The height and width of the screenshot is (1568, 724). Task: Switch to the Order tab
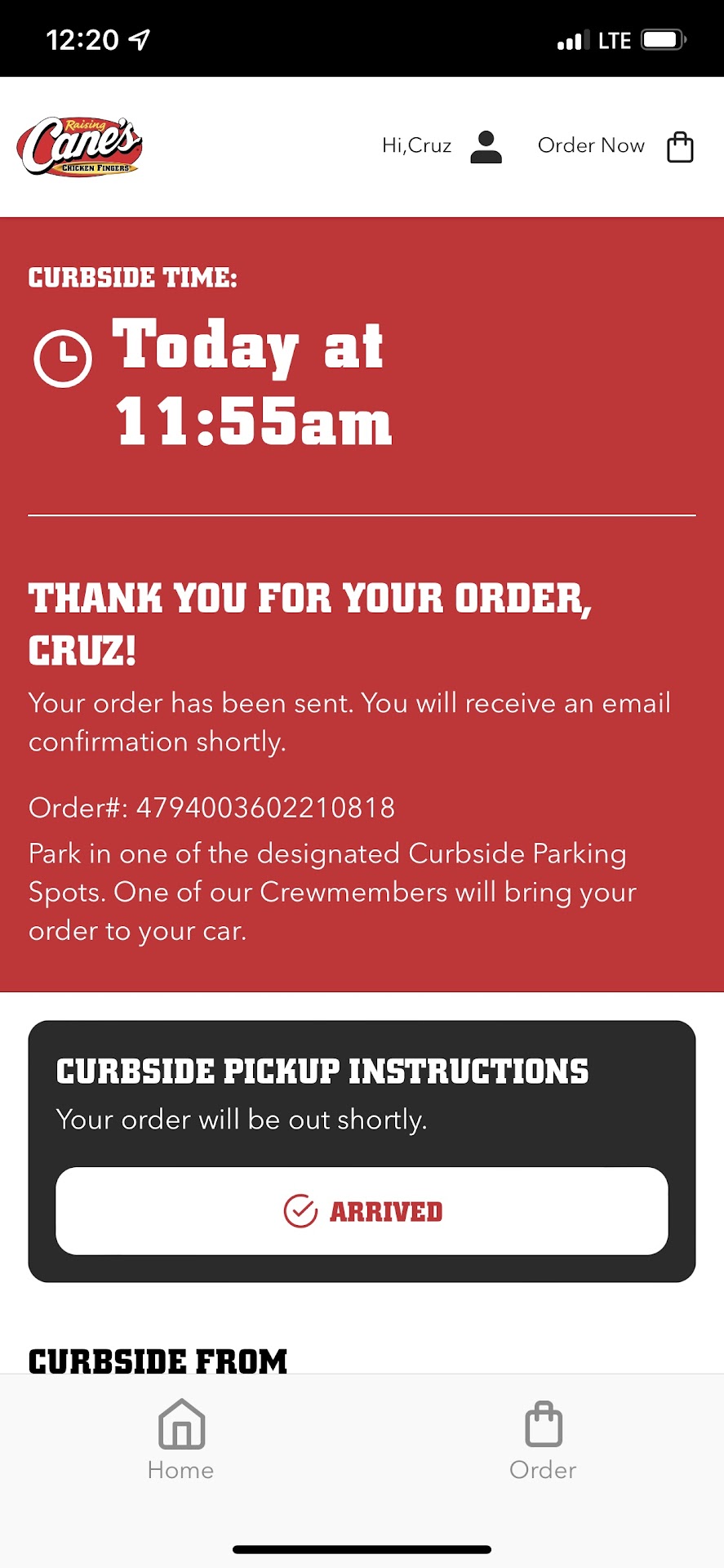coord(543,1440)
